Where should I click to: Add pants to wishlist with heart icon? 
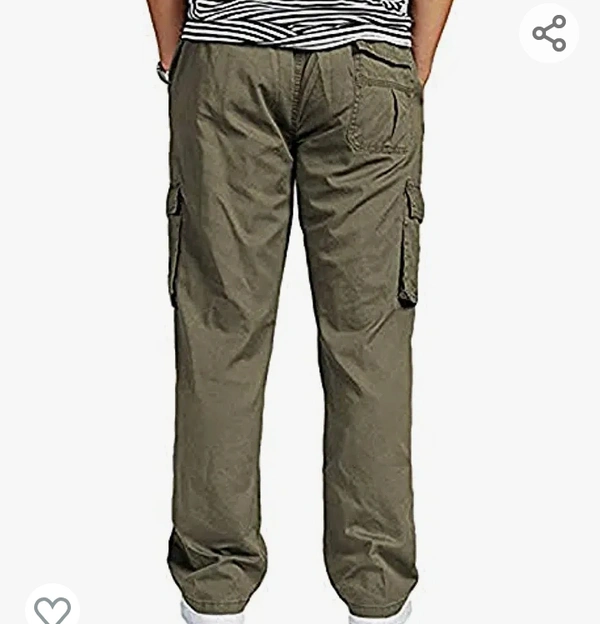[x=52, y=608]
